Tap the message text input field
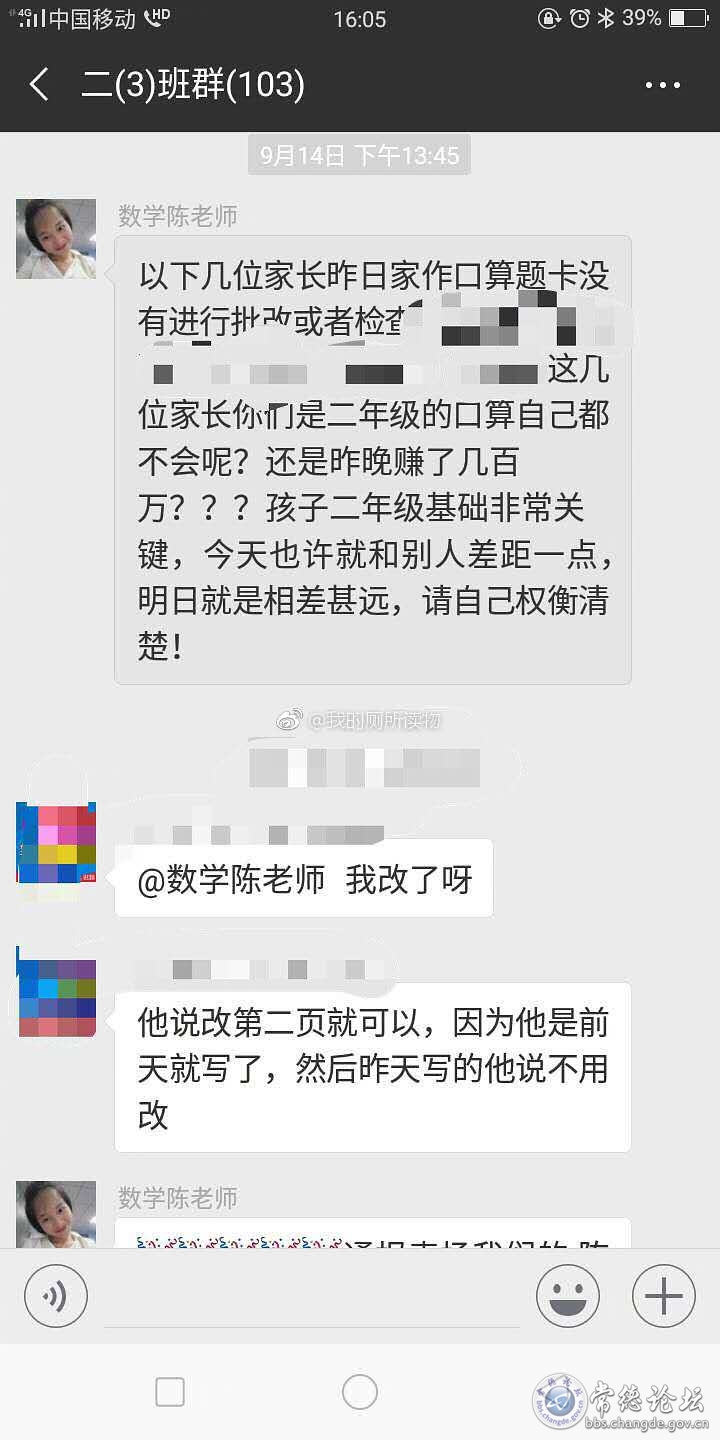Screen dimensions: 720x1440 [x=312, y=1297]
